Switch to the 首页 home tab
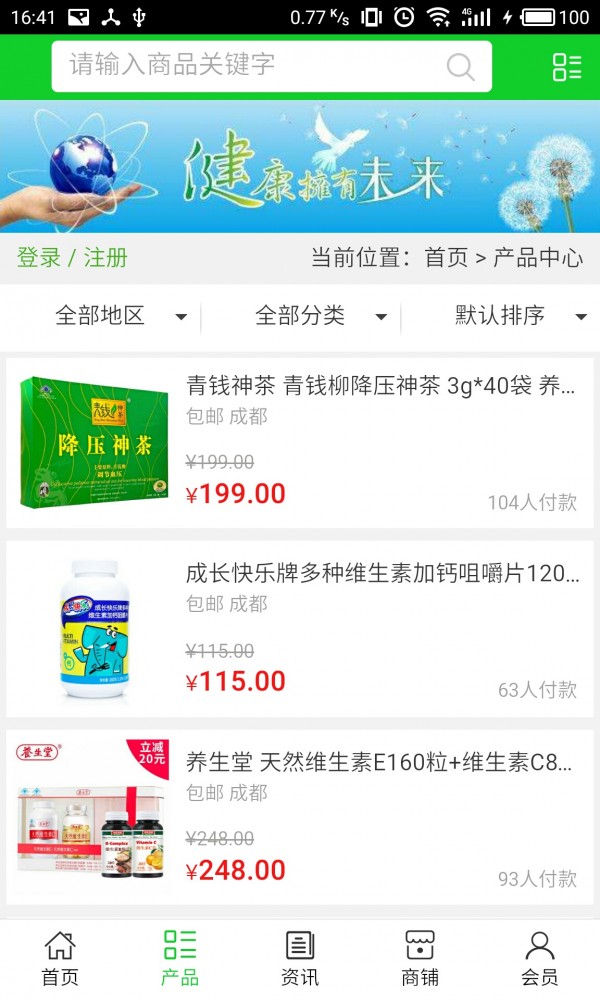 coord(60,958)
